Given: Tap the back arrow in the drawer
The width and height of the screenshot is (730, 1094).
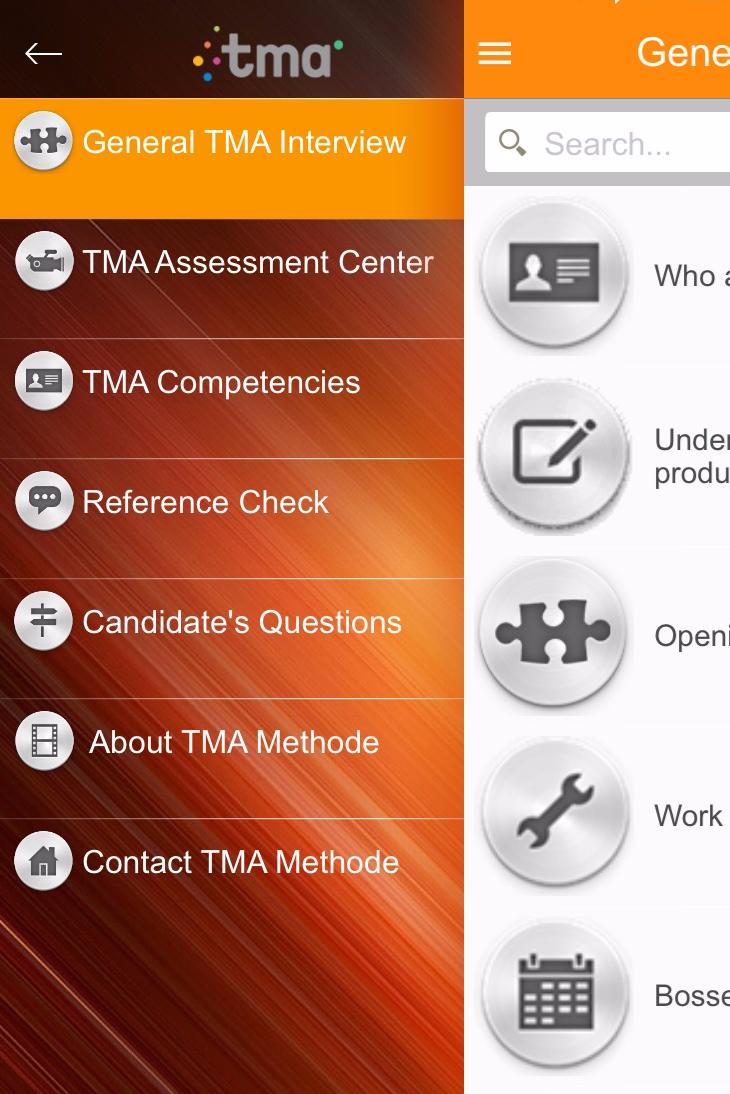Looking at the screenshot, I should pos(43,54).
